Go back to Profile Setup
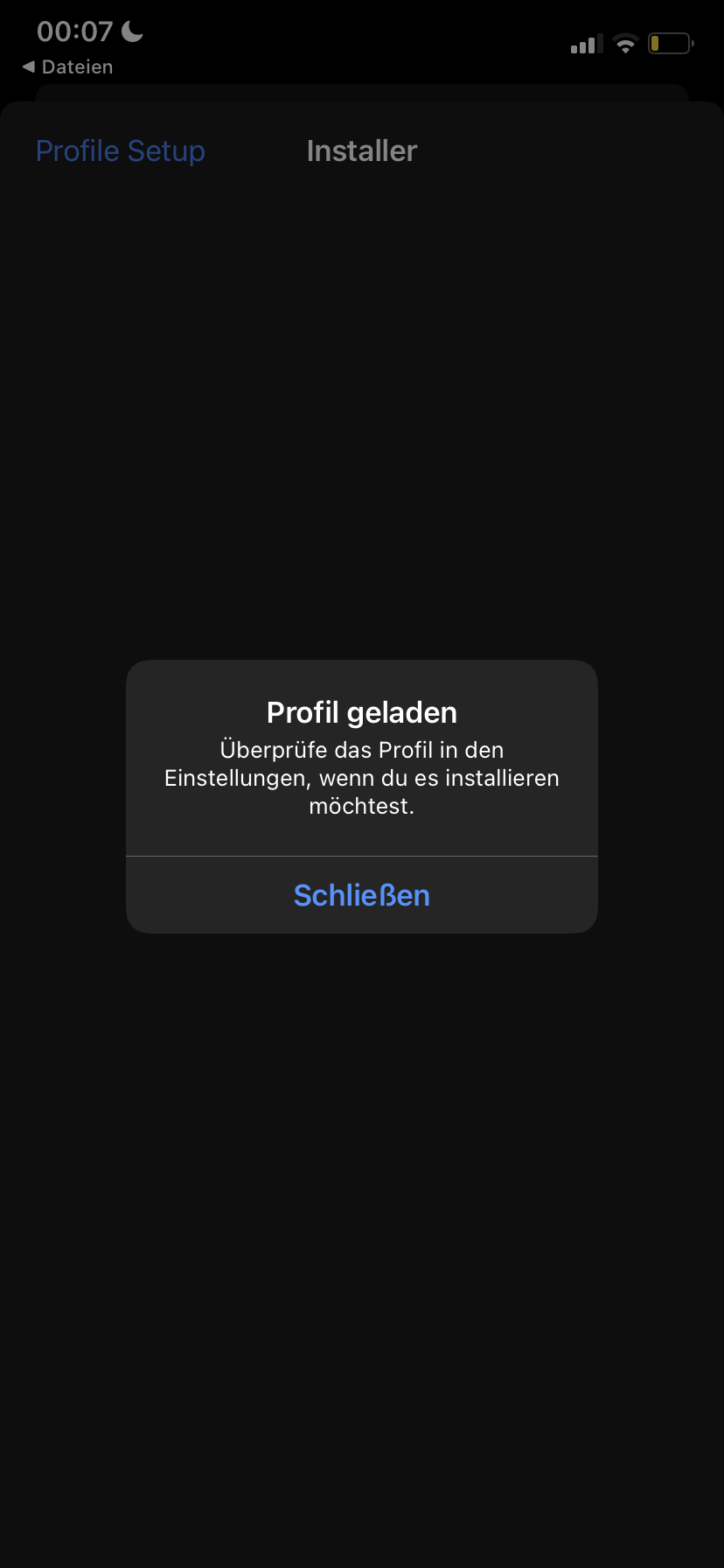The image size is (724, 1568). [121, 151]
